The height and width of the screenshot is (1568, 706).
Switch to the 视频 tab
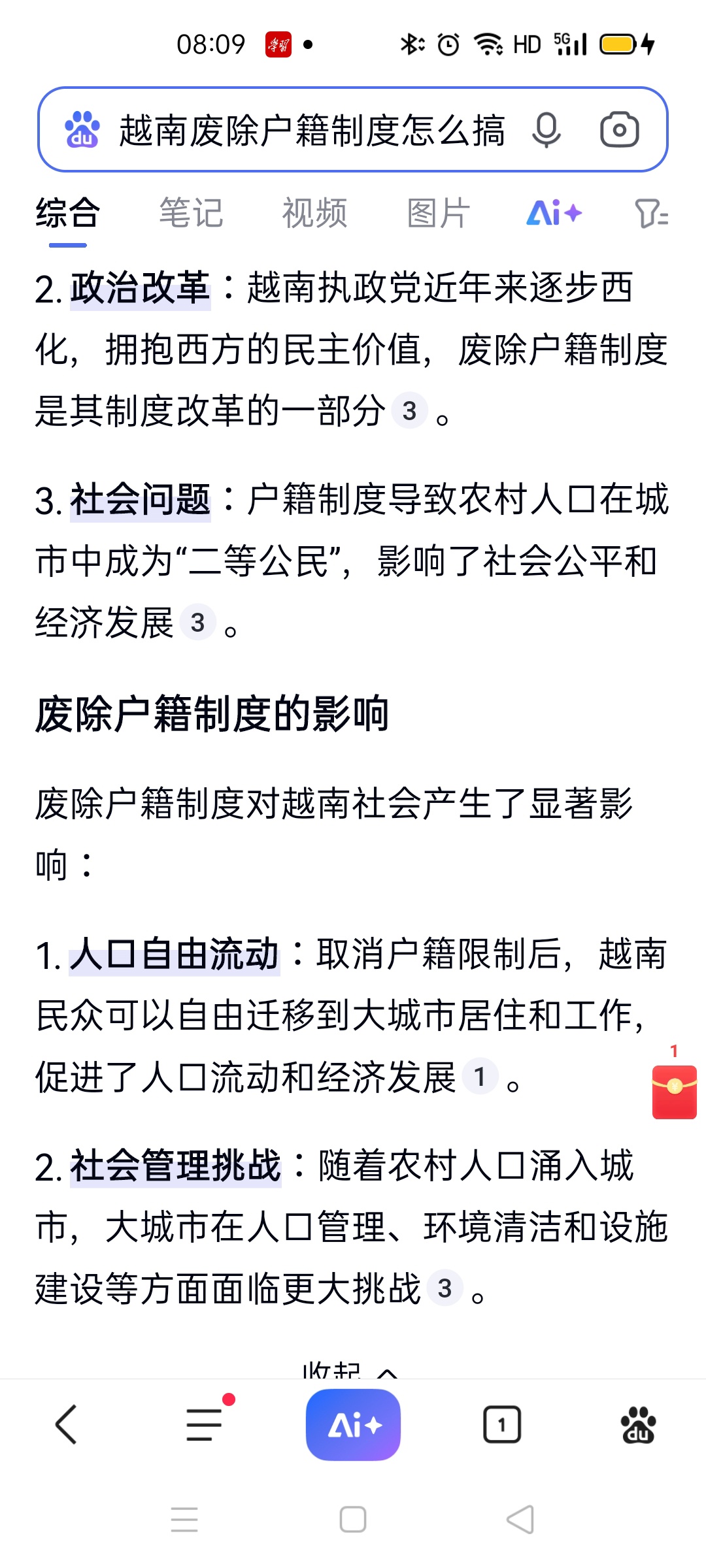314,213
